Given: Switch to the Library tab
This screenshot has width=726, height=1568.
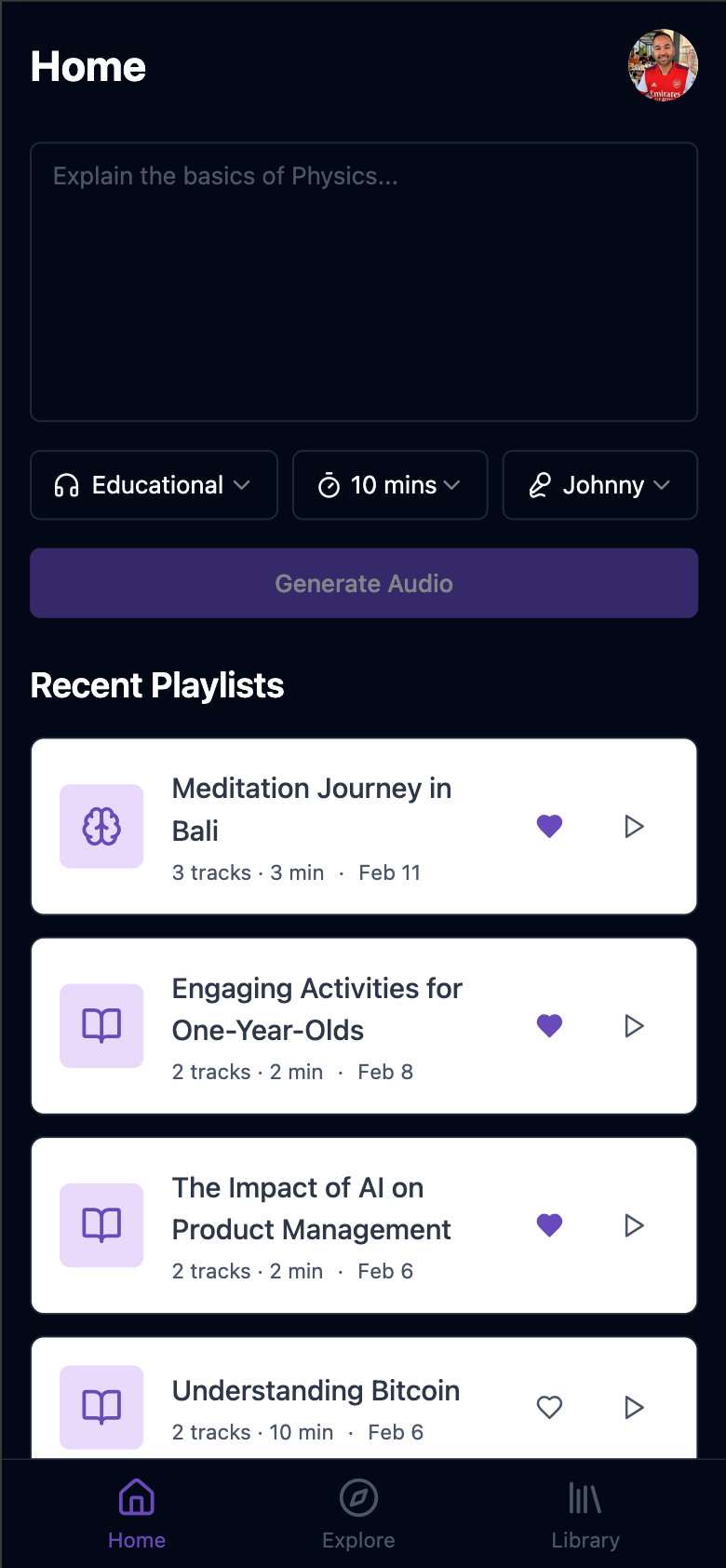Looking at the screenshot, I should (584, 1513).
